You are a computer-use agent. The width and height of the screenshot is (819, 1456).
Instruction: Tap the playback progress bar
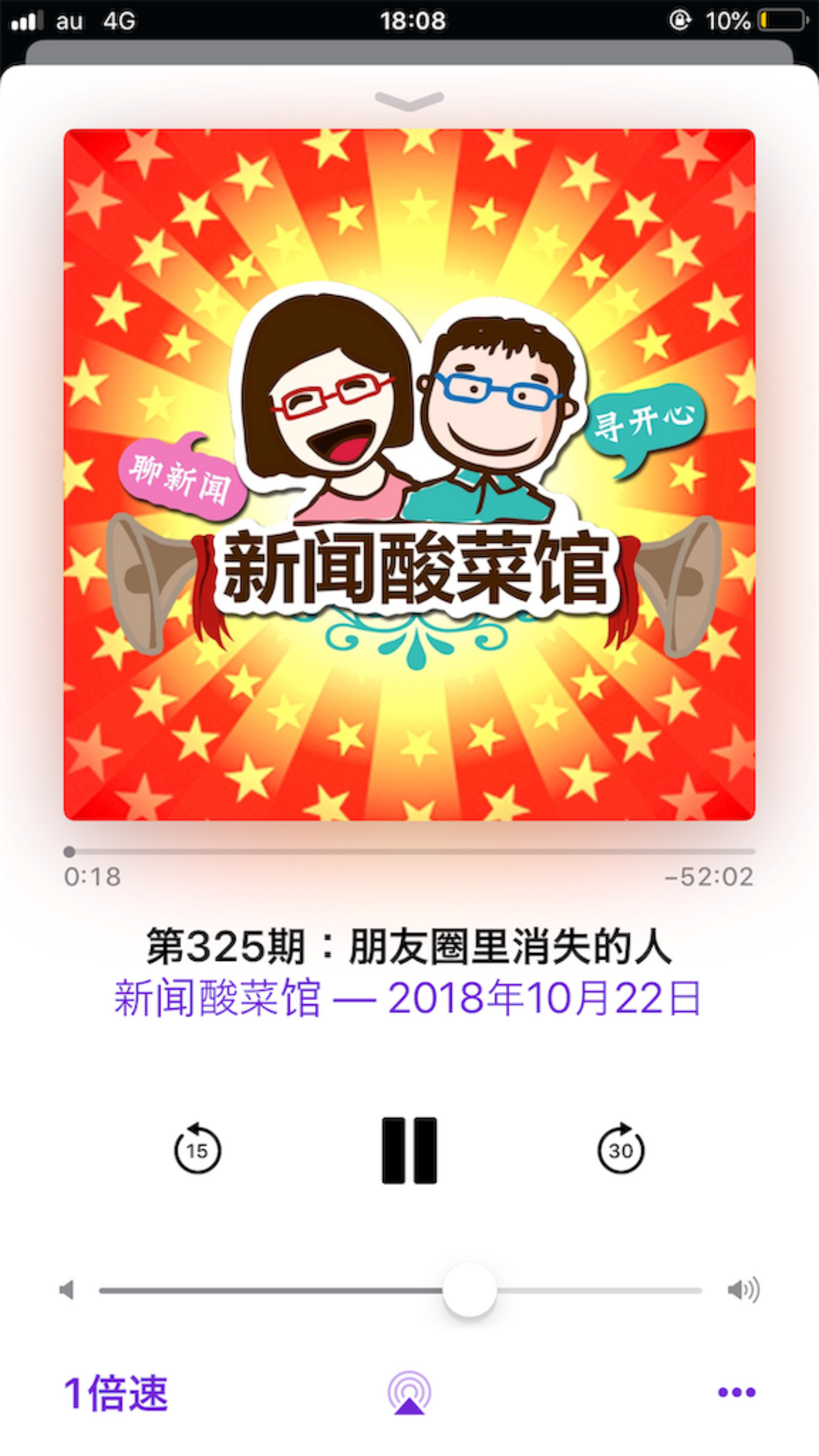click(x=409, y=851)
